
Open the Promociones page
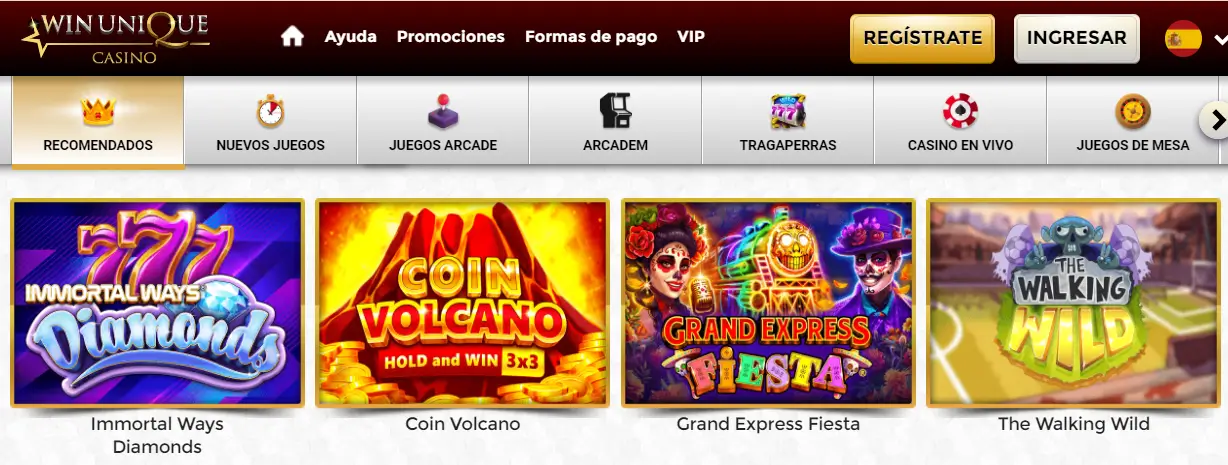(x=450, y=37)
